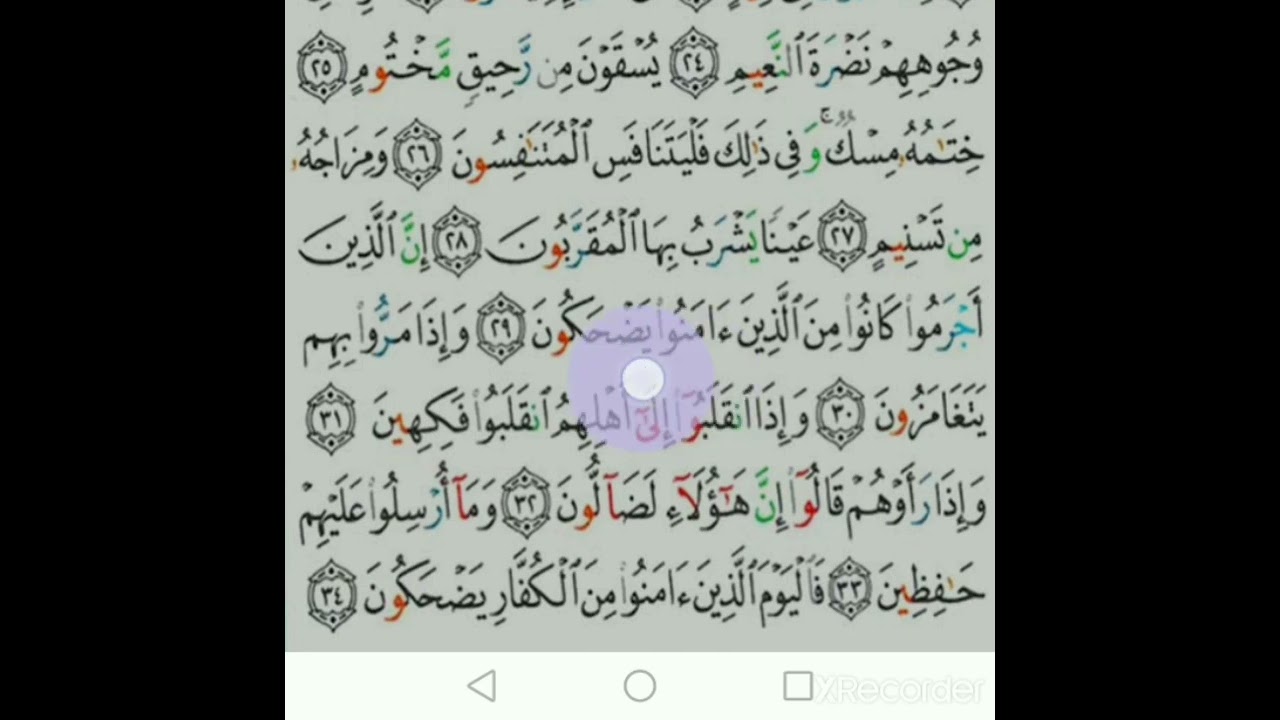Tap the home circle button
The image size is (1280, 720).
point(640,686)
